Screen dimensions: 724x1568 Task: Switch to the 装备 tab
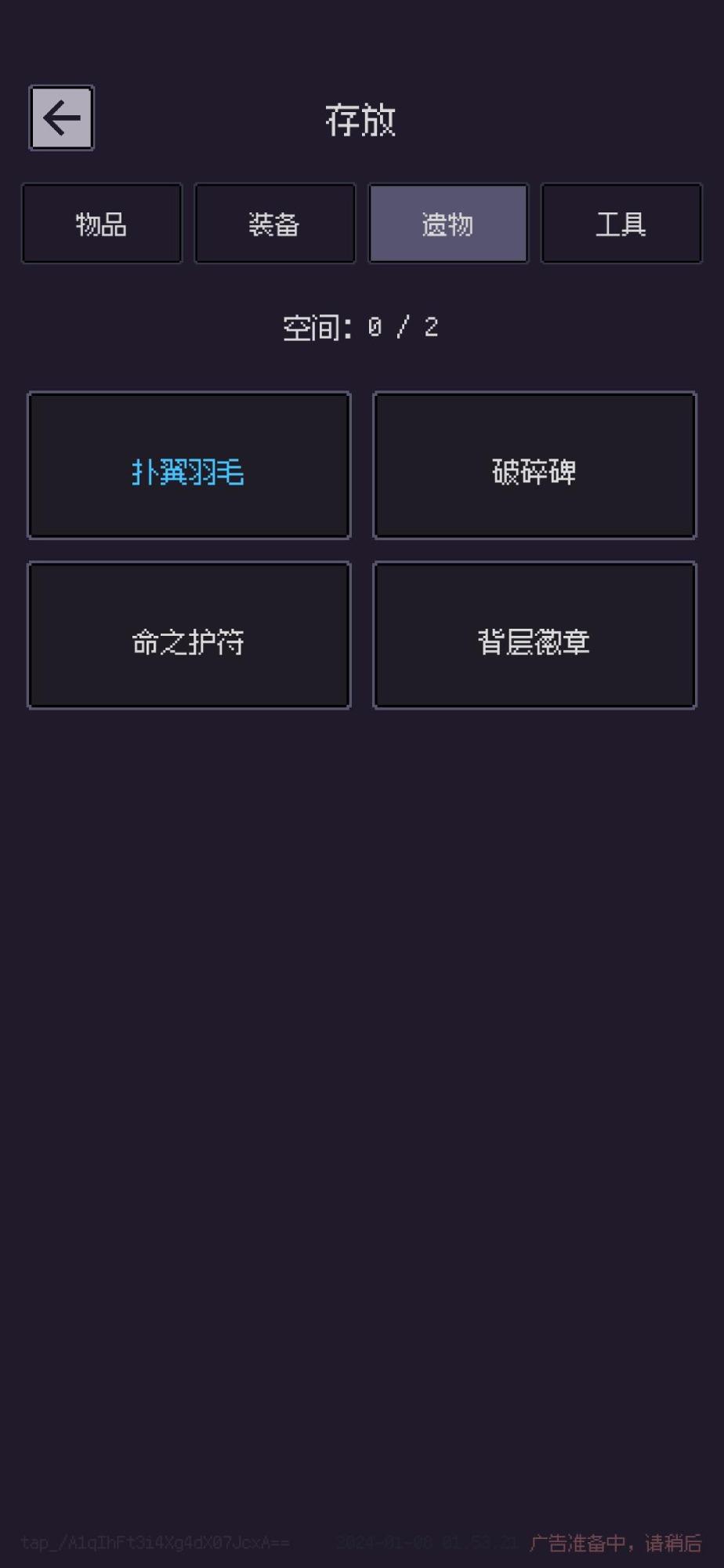(x=275, y=223)
